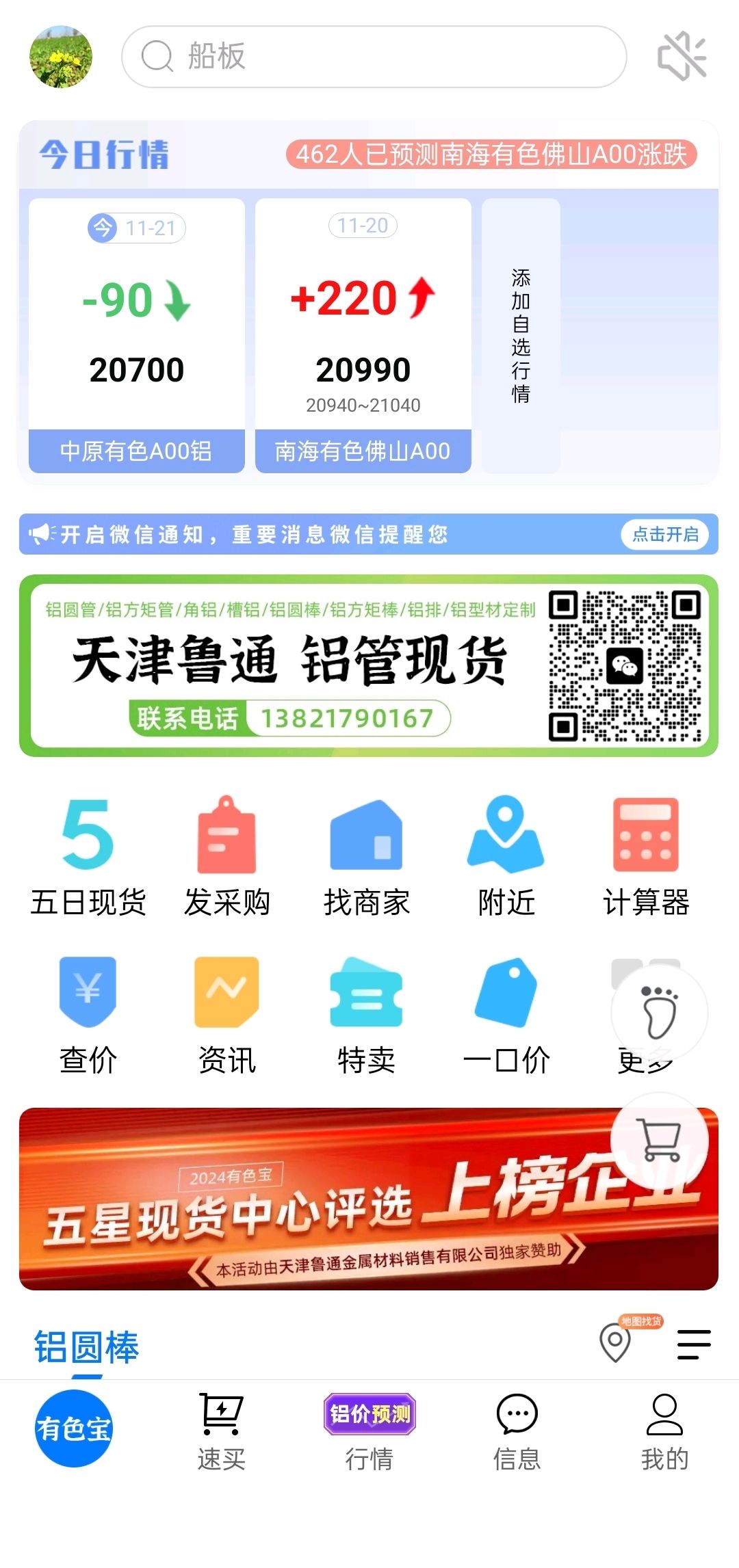The height and width of the screenshot is (1568, 739).
Task: Open the 南海有色佛山A00 price card
Action: coord(363,336)
